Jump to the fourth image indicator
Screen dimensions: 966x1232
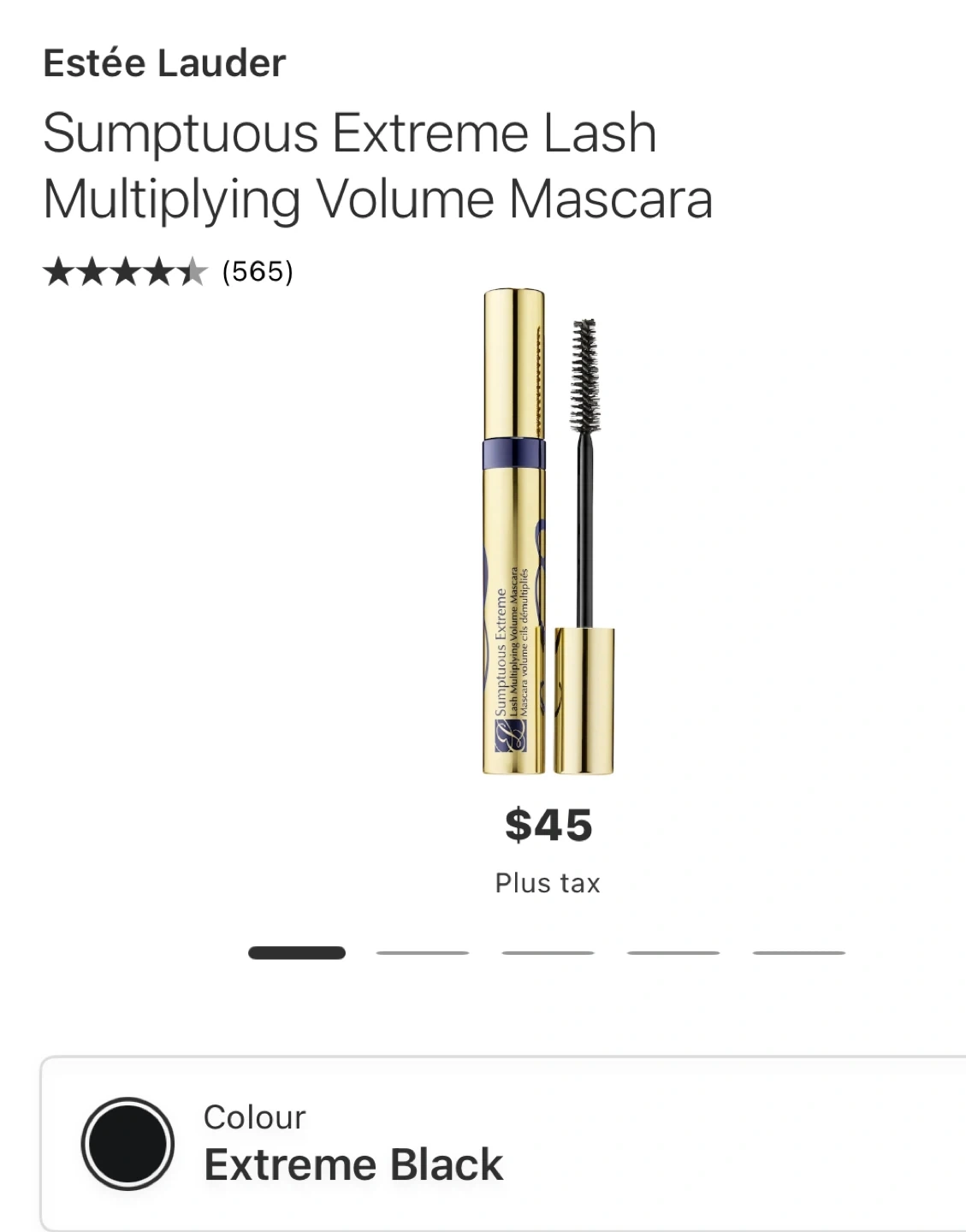click(x=673, y=952)
